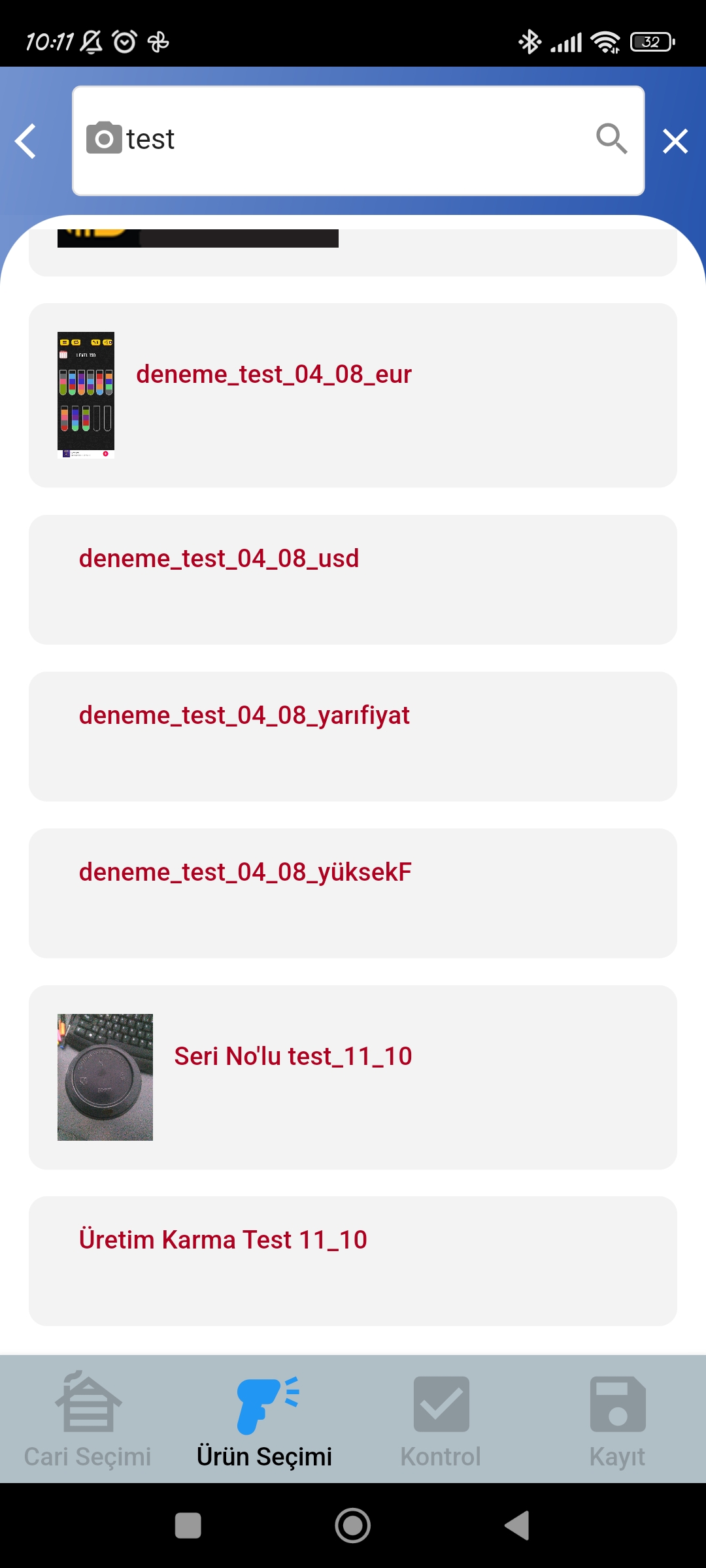Switch to the Ürün Seçimi tab

[x=265, y=1419]
